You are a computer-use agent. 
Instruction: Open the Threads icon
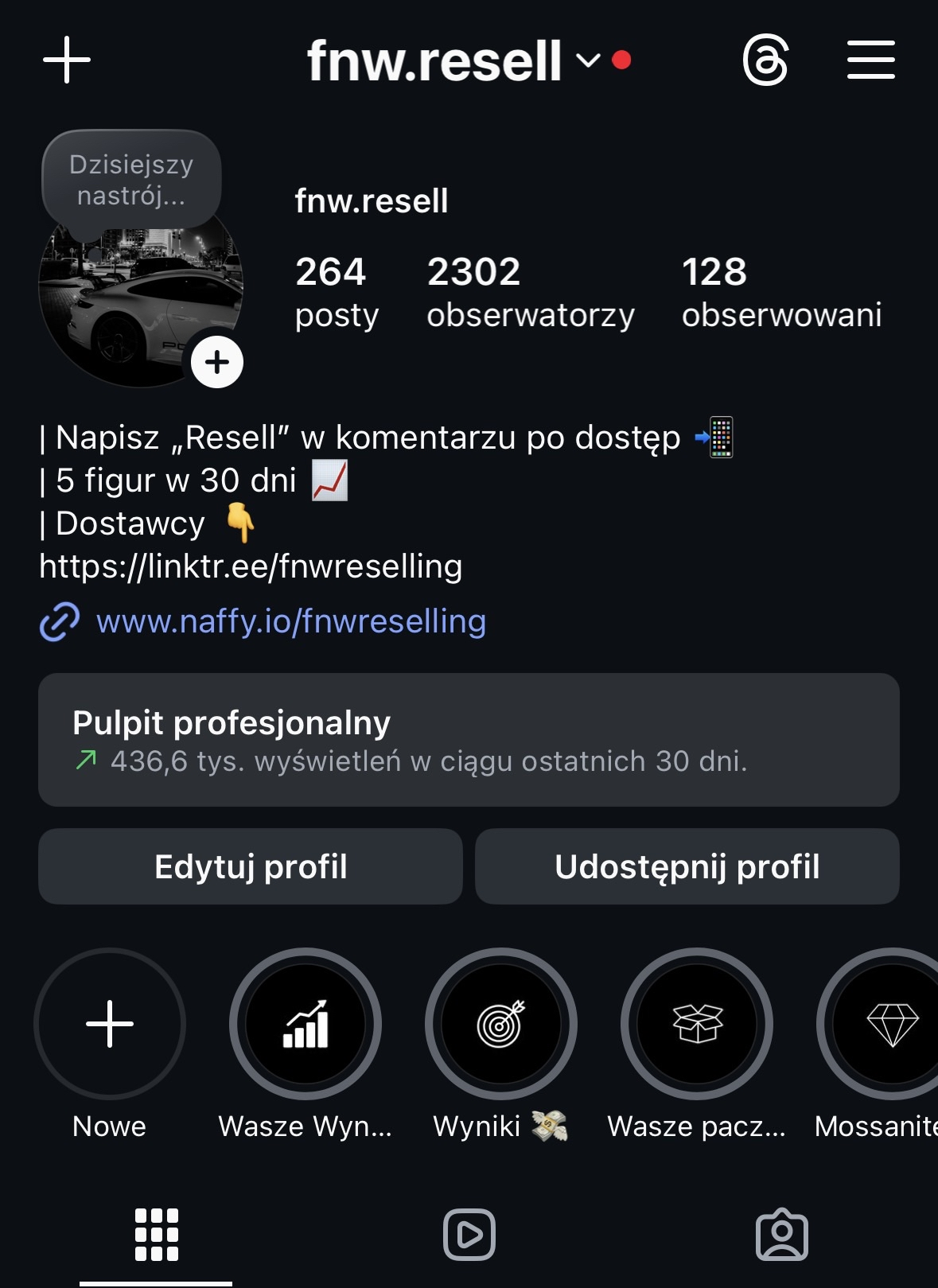coord(765,60)
